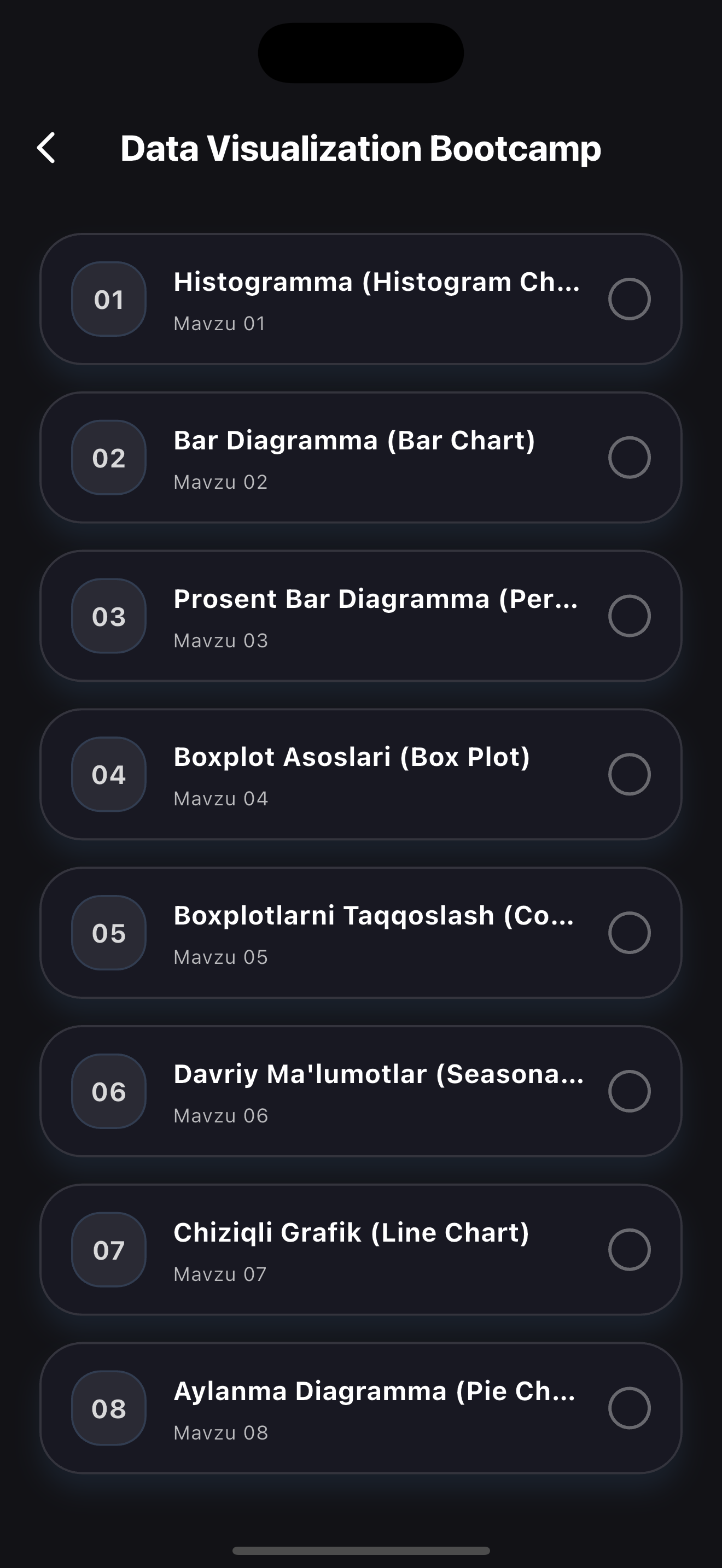This screenshot has width=722, height=1568.
Task: Check the circle for Prosent Bar Diagramma
Action: (x=630, y=616)
